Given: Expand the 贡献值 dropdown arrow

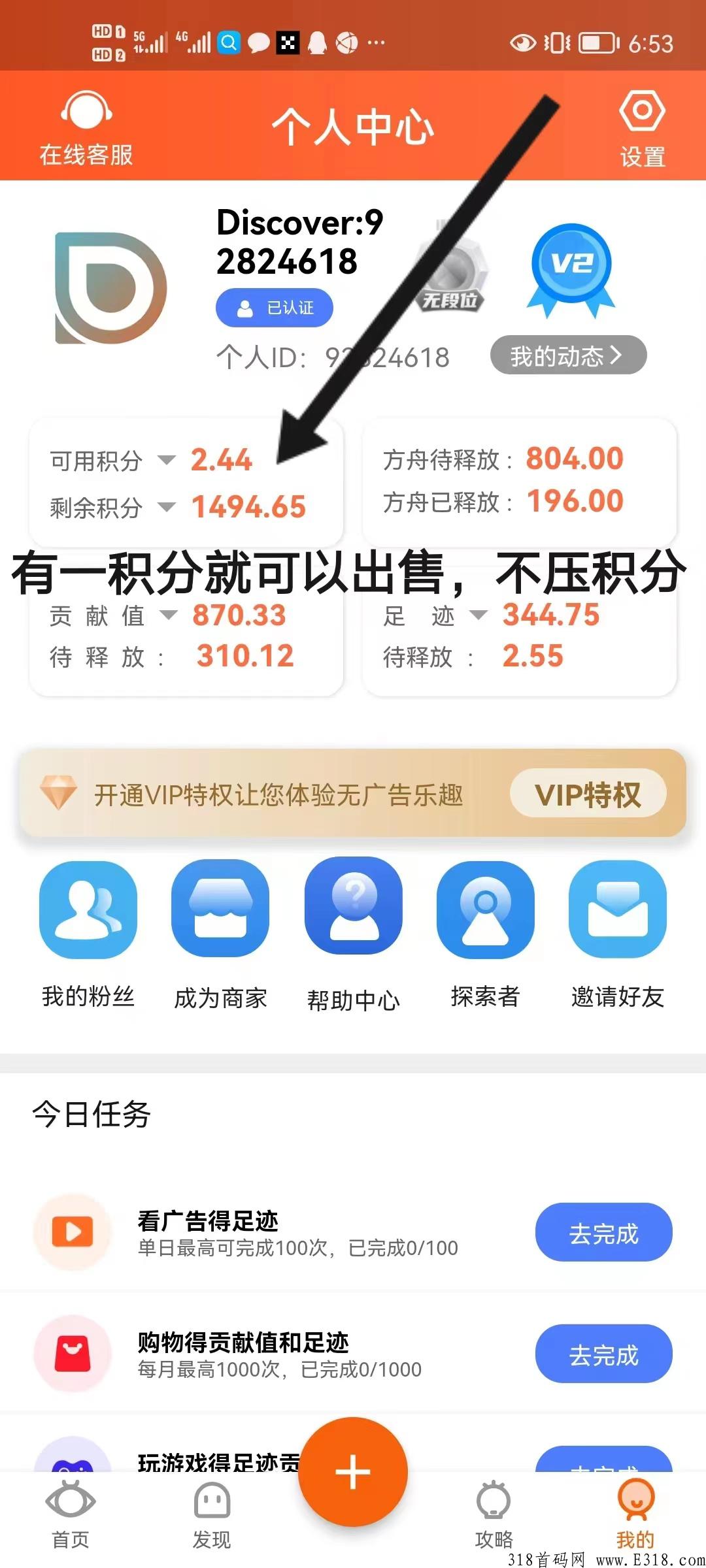Looking at the screenshot, I should (169, 615).
